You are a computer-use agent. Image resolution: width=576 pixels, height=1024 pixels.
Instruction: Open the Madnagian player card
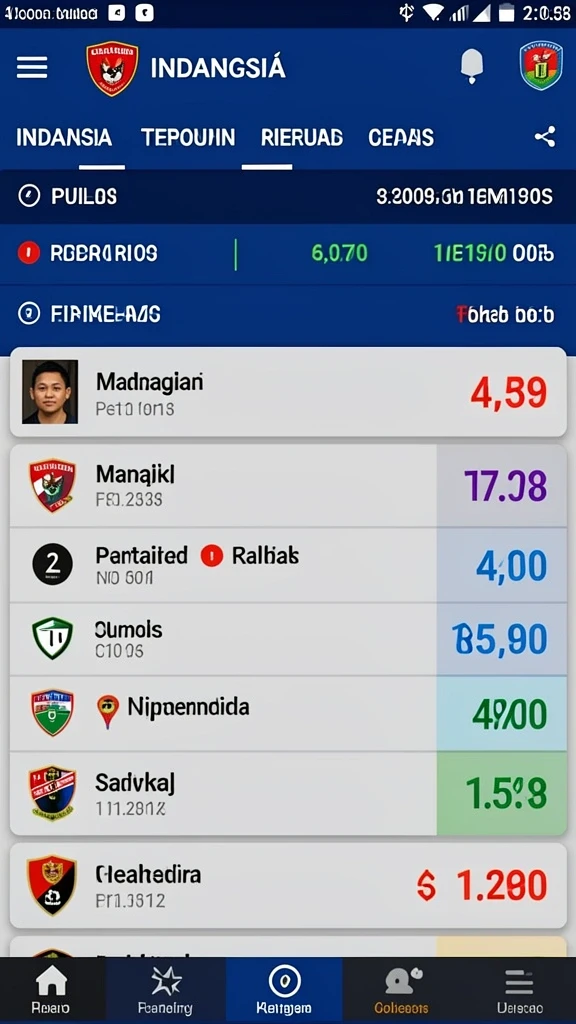pyautogui.click(x=288, y=392)
